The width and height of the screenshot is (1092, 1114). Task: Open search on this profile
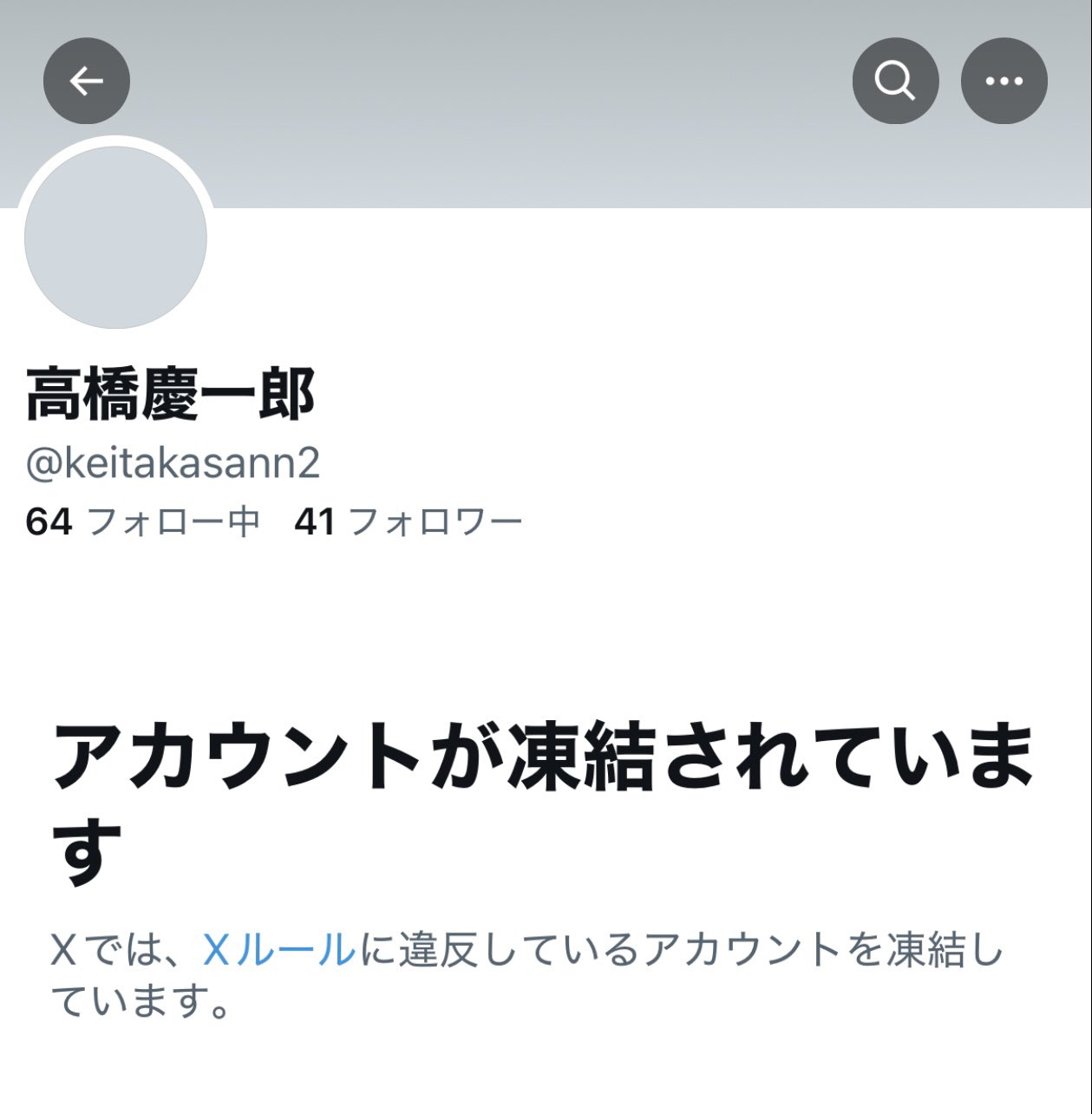point(895,81)
